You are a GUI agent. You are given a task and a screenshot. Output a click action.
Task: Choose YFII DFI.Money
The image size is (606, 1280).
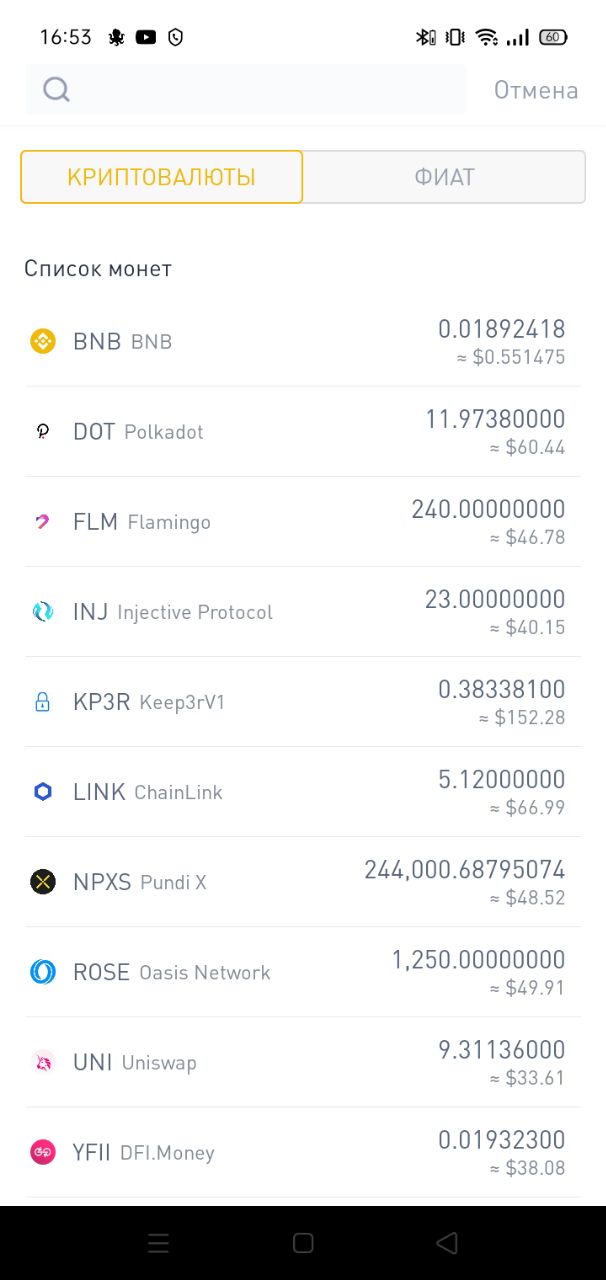click(x=303, y=1152)
